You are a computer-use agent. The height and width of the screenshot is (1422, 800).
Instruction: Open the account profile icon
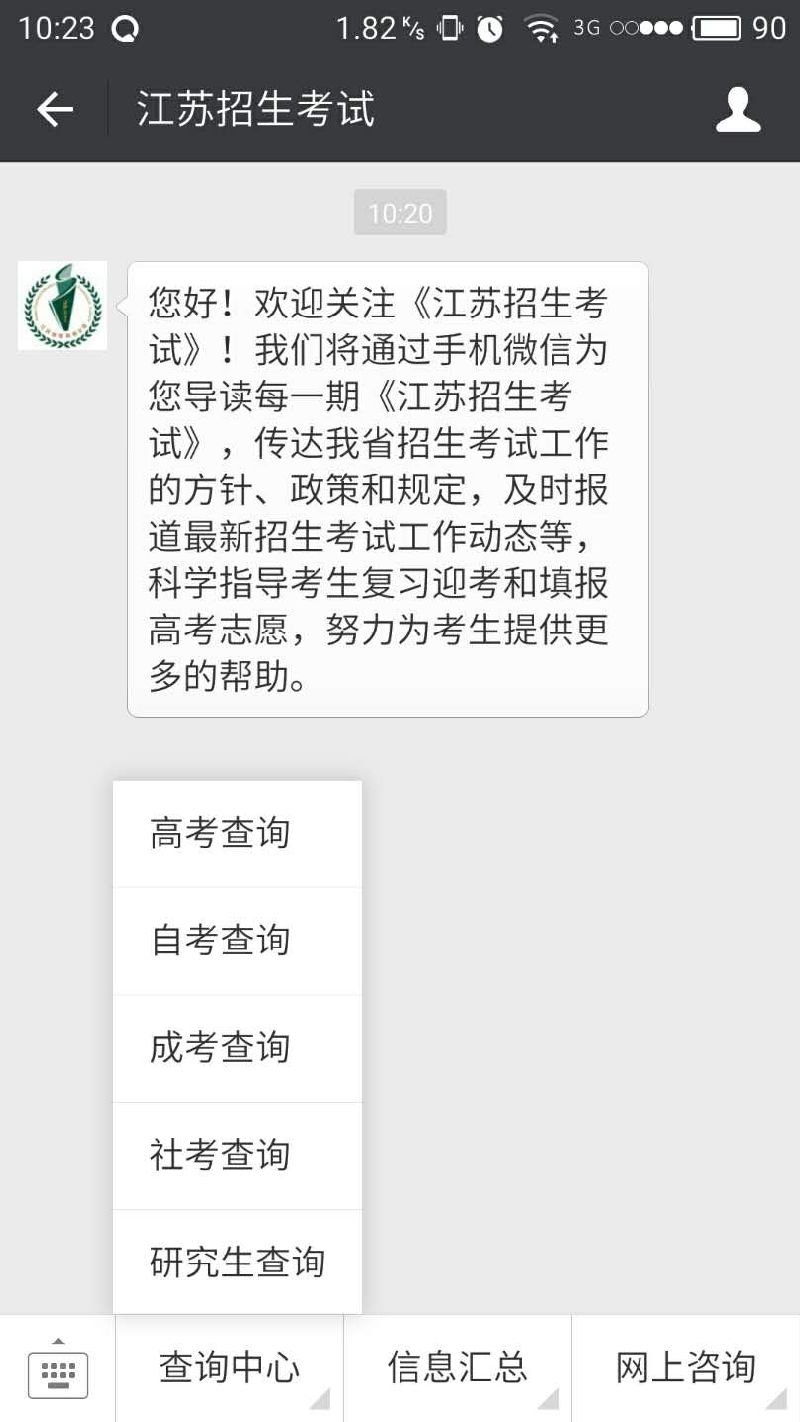738,109
